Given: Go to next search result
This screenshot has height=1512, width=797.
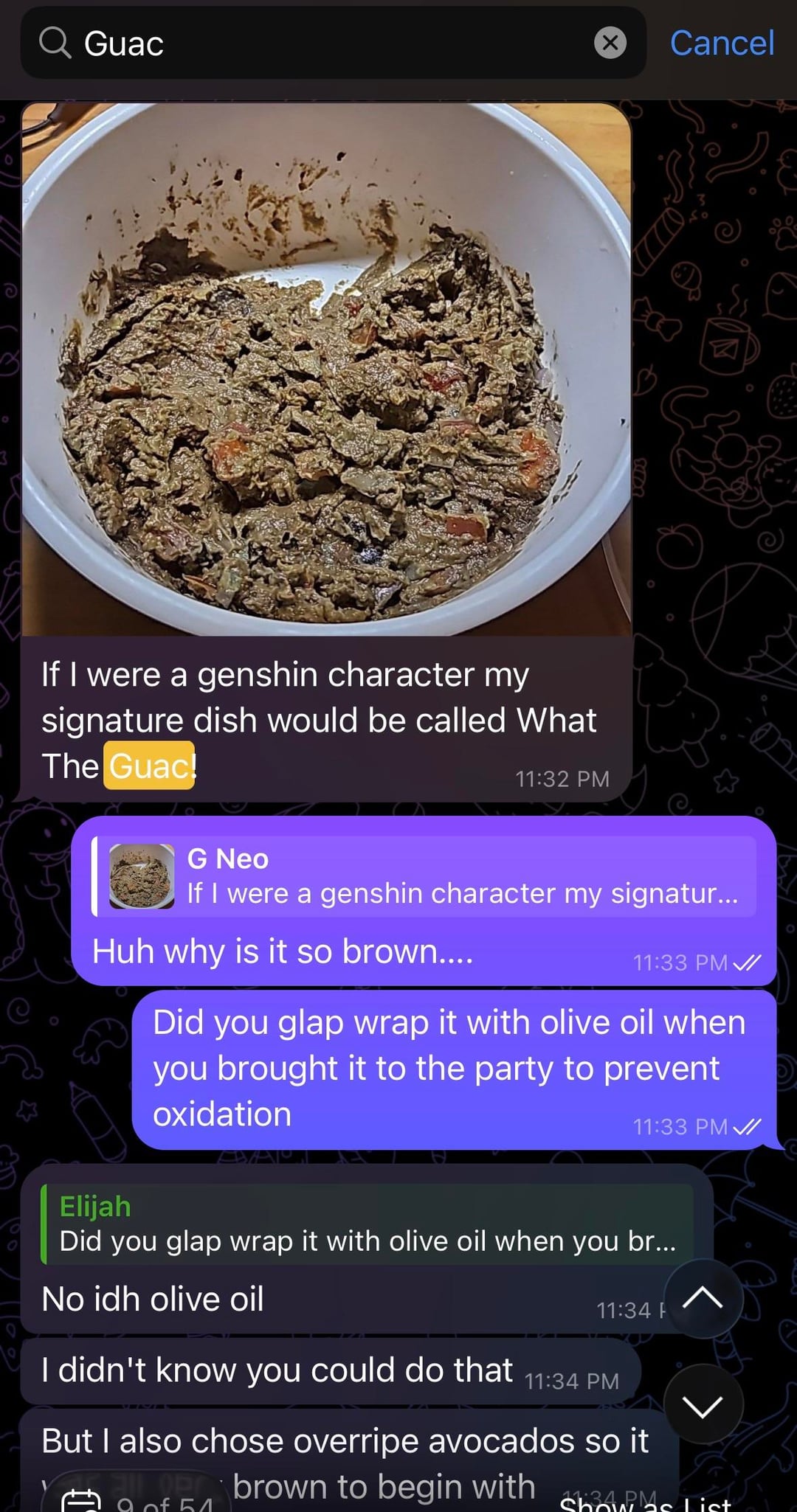Looking at the screenshot, I should 703,1406.
